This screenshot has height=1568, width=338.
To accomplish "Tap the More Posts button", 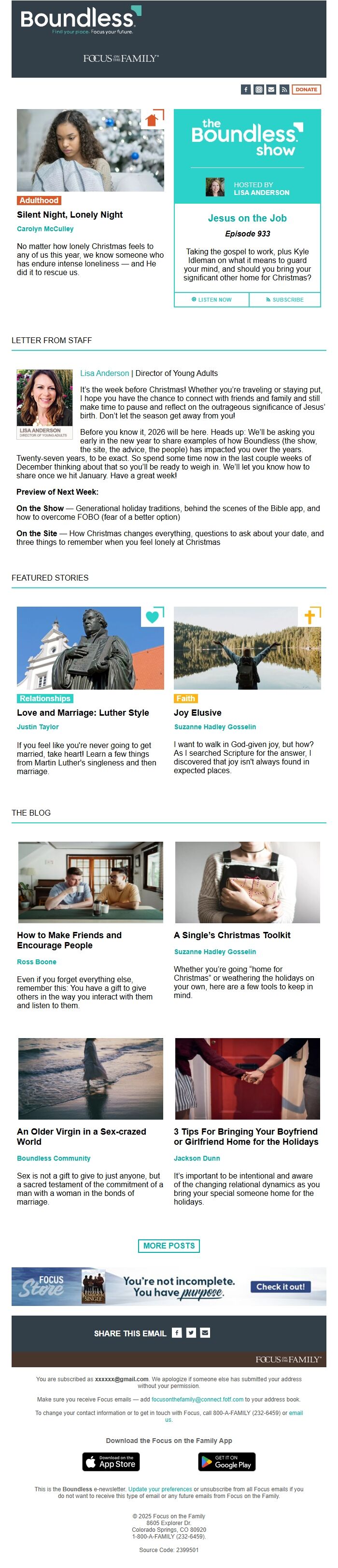I will 169,1246.
